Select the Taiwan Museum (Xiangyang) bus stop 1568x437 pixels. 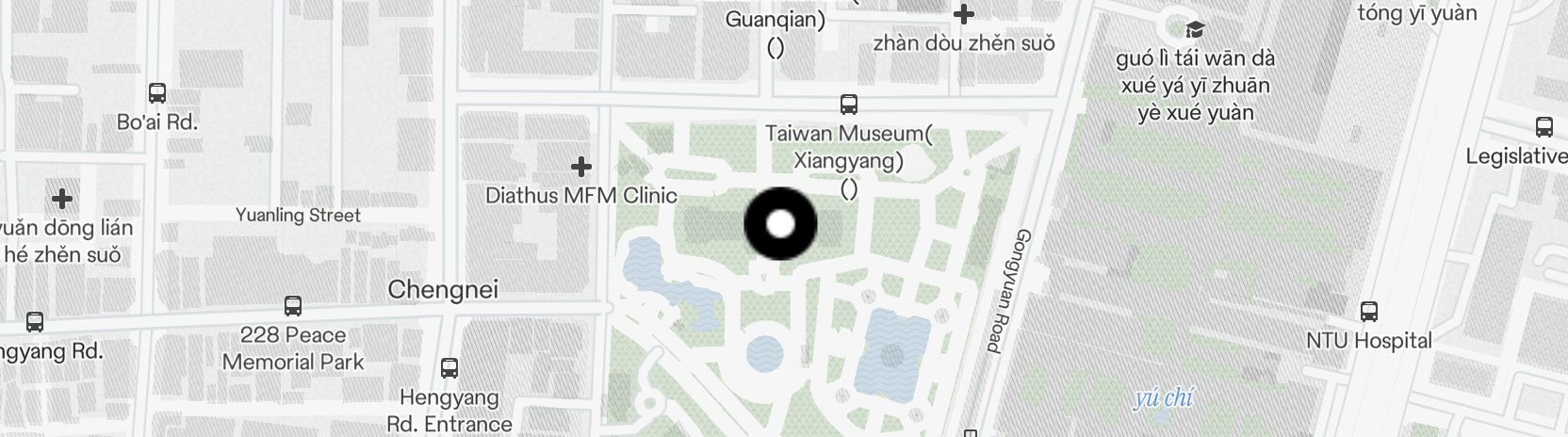pyautogui.click(x=849, y=105)
